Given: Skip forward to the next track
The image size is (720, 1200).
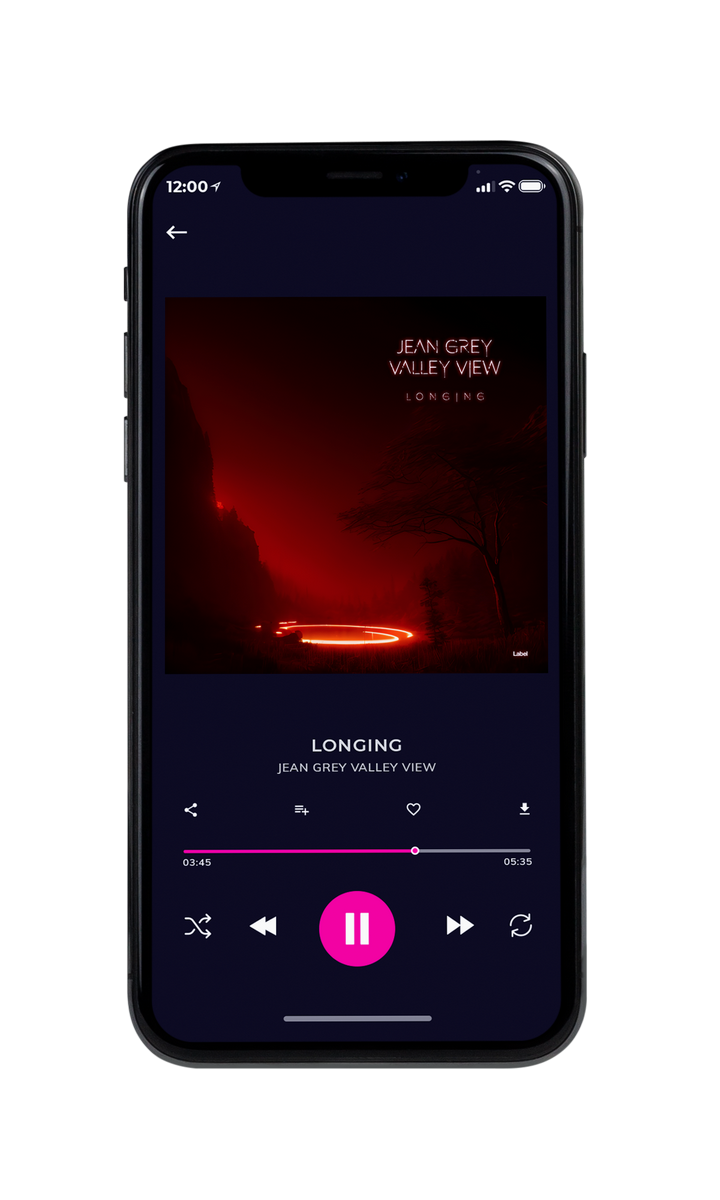Looking at the screenshot, I should 460,926.
